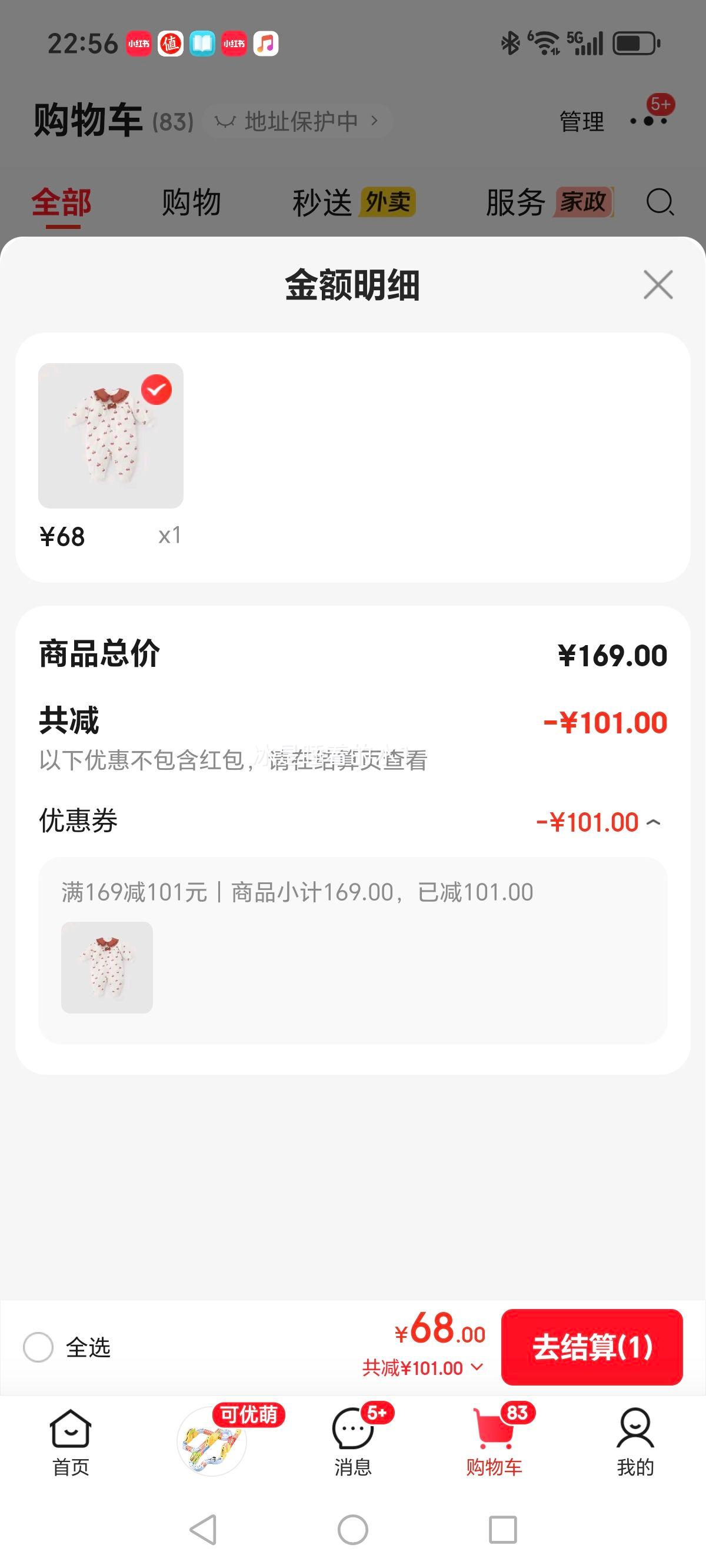Open the search icon in the cart header
This screenshot has height=1568, width=706.
[x=660, y=202]
